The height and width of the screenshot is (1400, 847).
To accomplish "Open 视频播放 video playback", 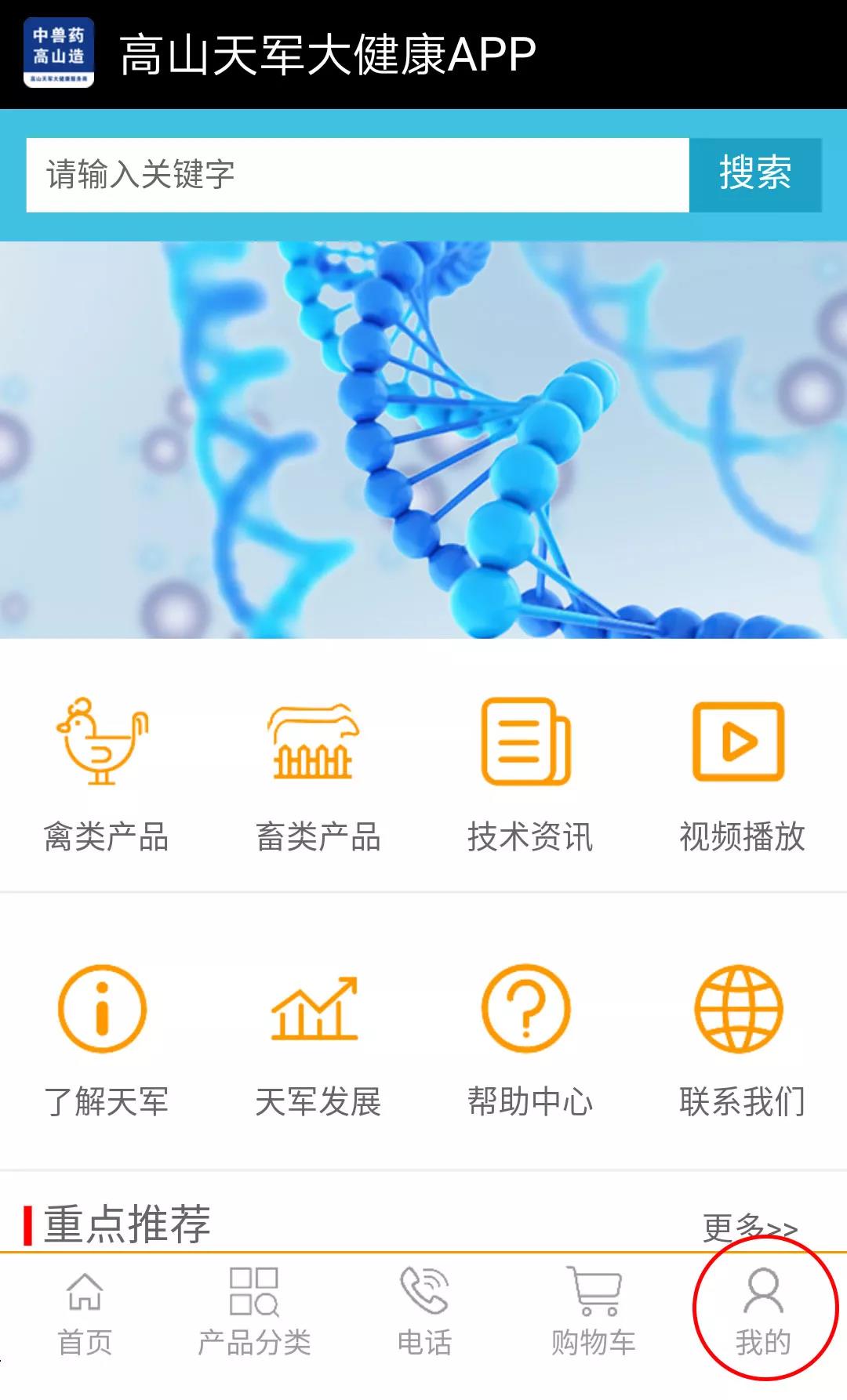I will 741,772.
